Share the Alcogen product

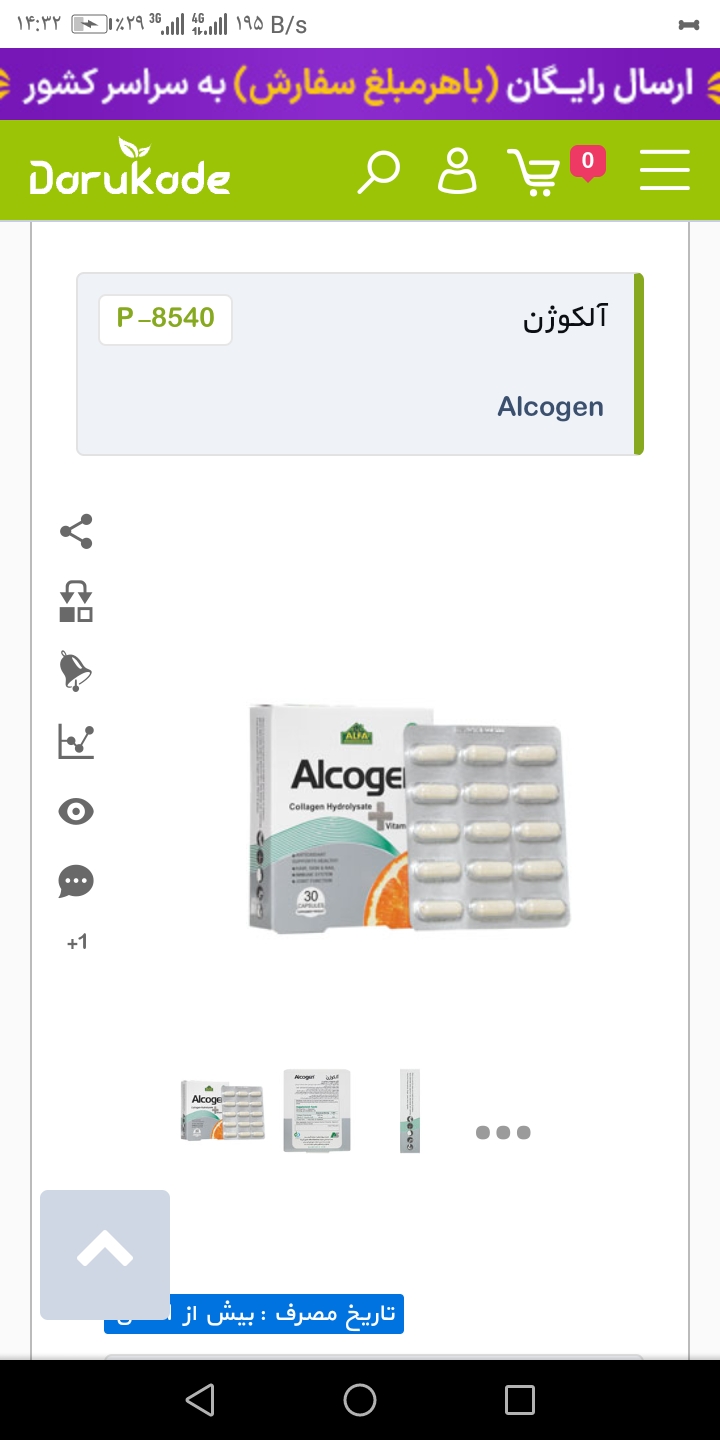[x=76, y=531]
